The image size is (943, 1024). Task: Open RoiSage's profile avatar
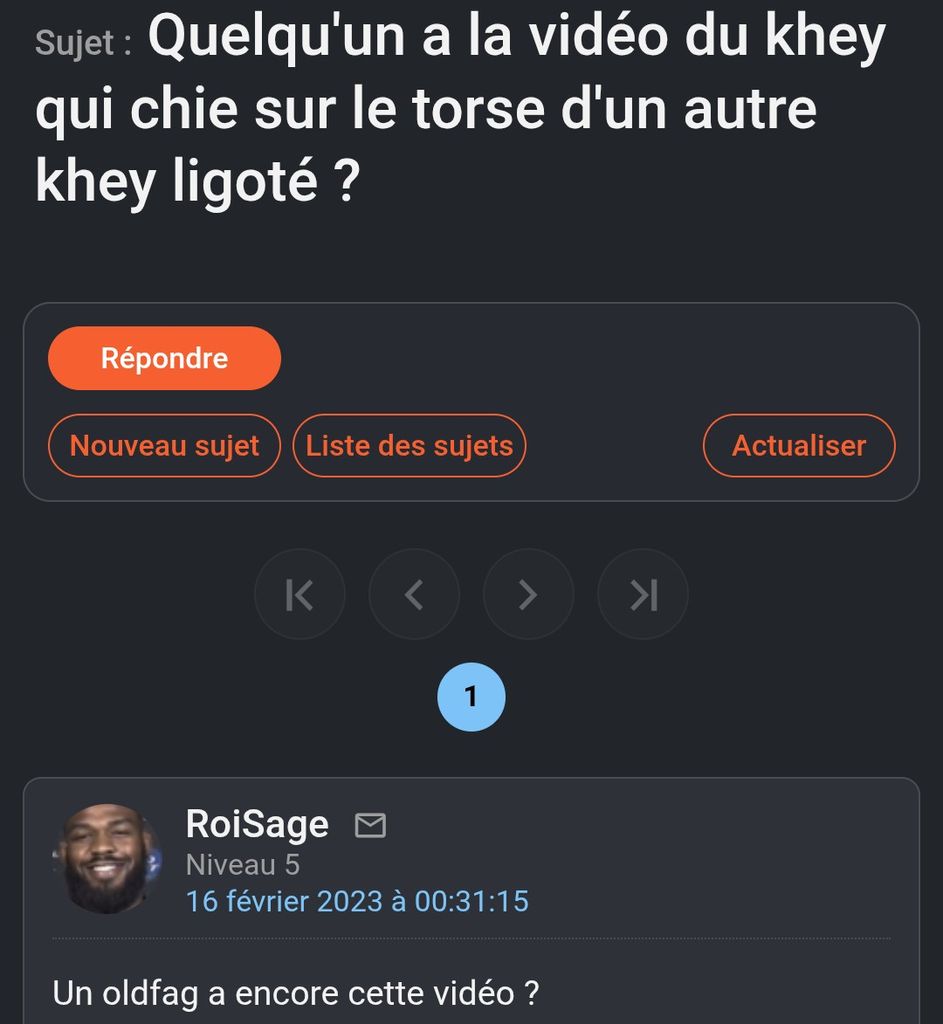[106, 858]
